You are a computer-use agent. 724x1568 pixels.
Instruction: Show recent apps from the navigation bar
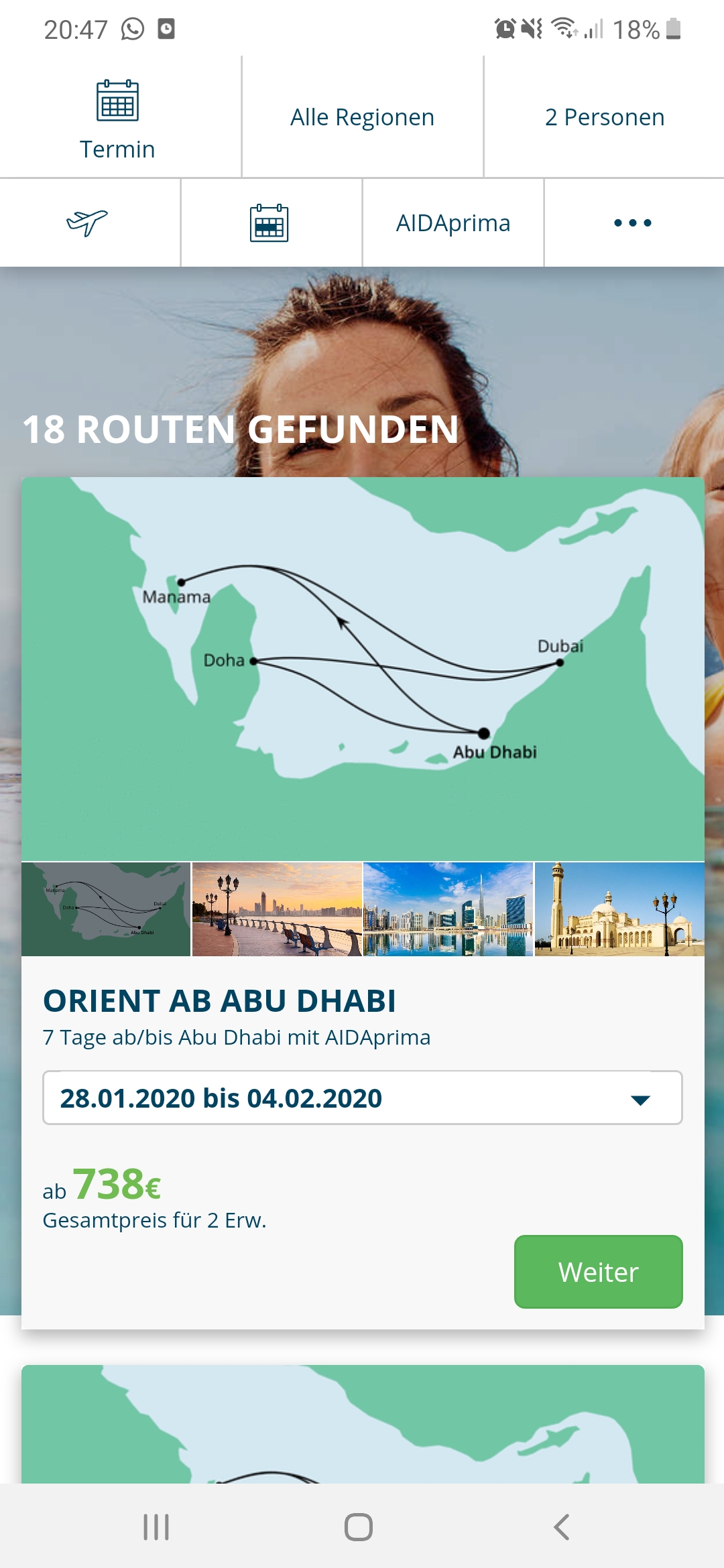click(156, 1527)
